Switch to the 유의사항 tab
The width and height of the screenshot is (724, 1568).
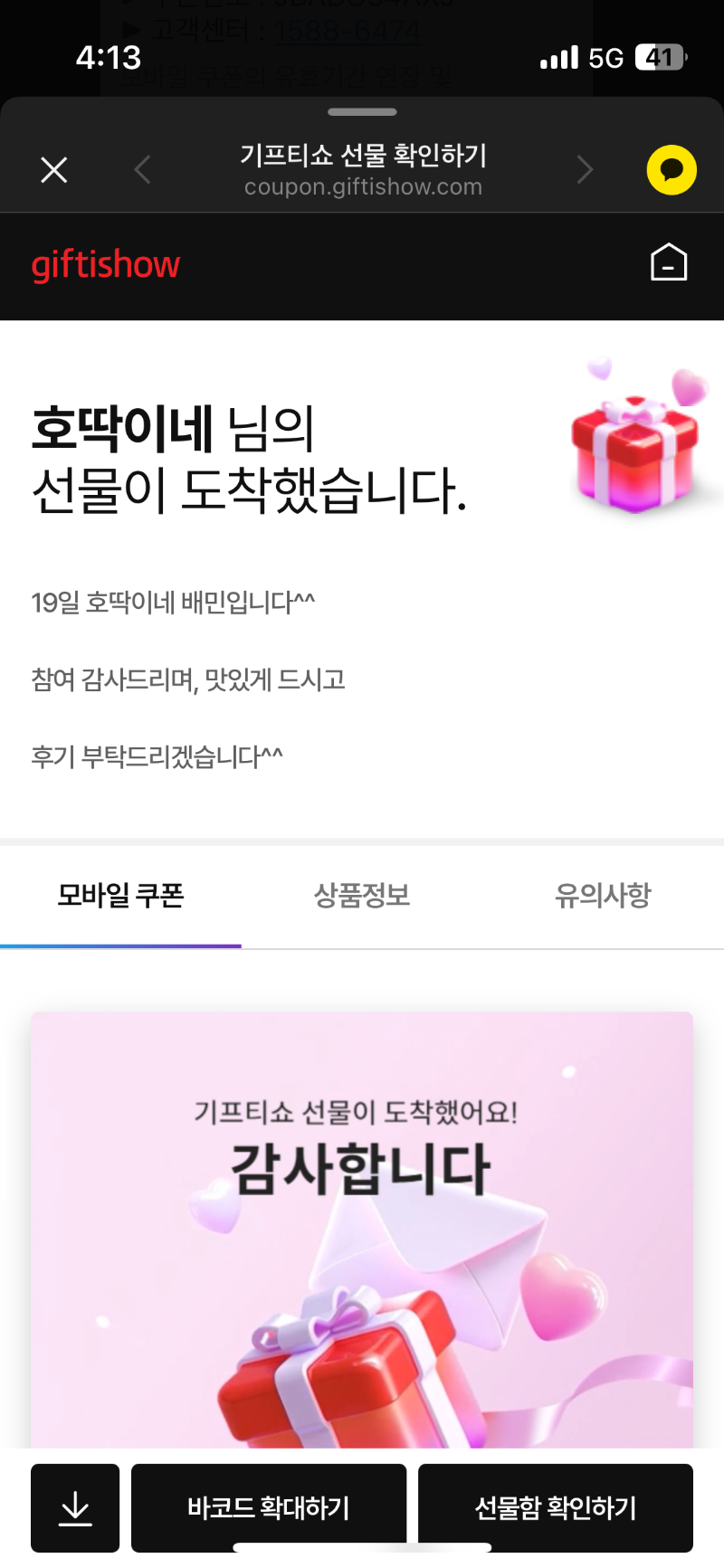click(603, 896)
